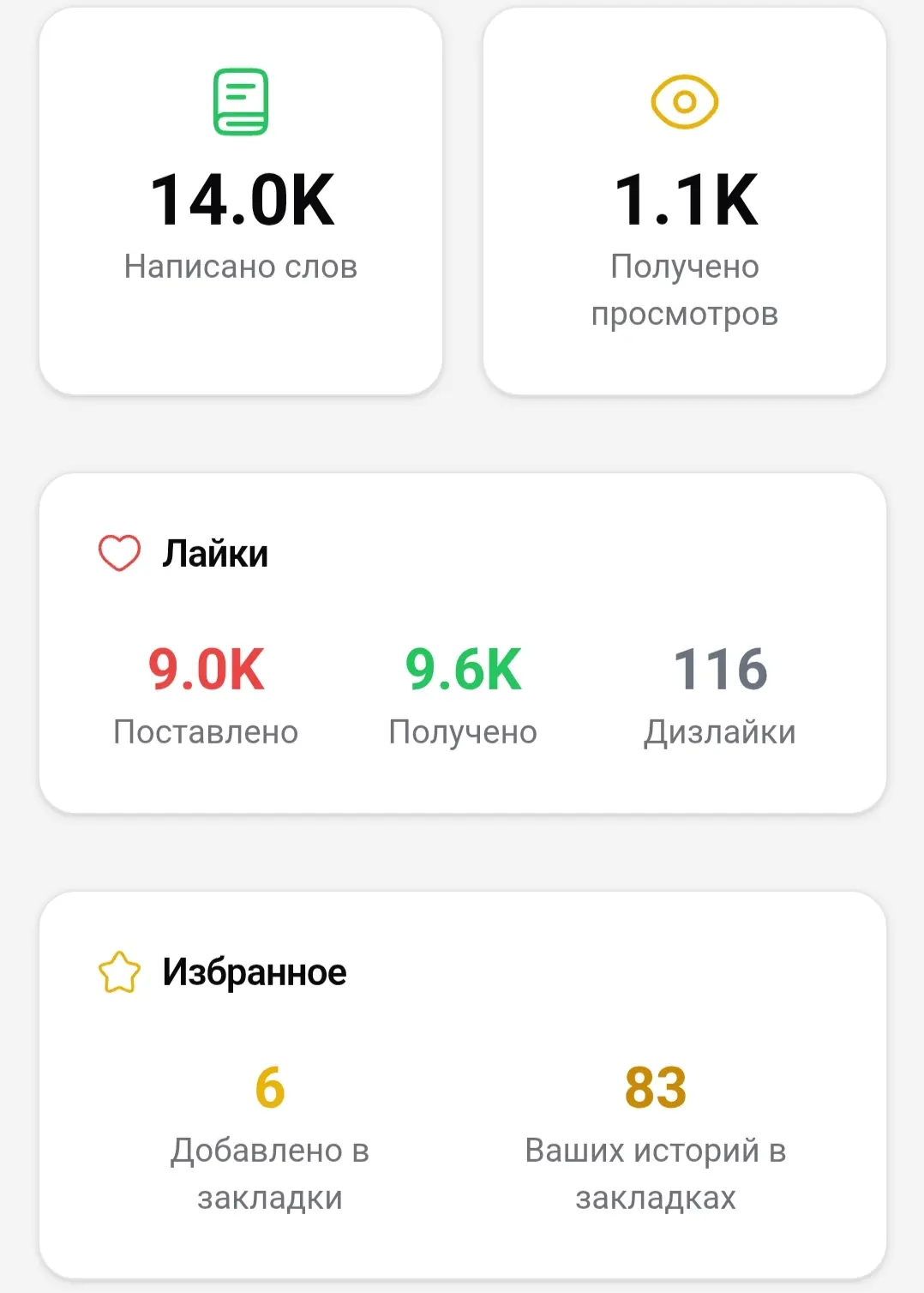Click the 6 bookmarks added counter

coord(268,1089)
